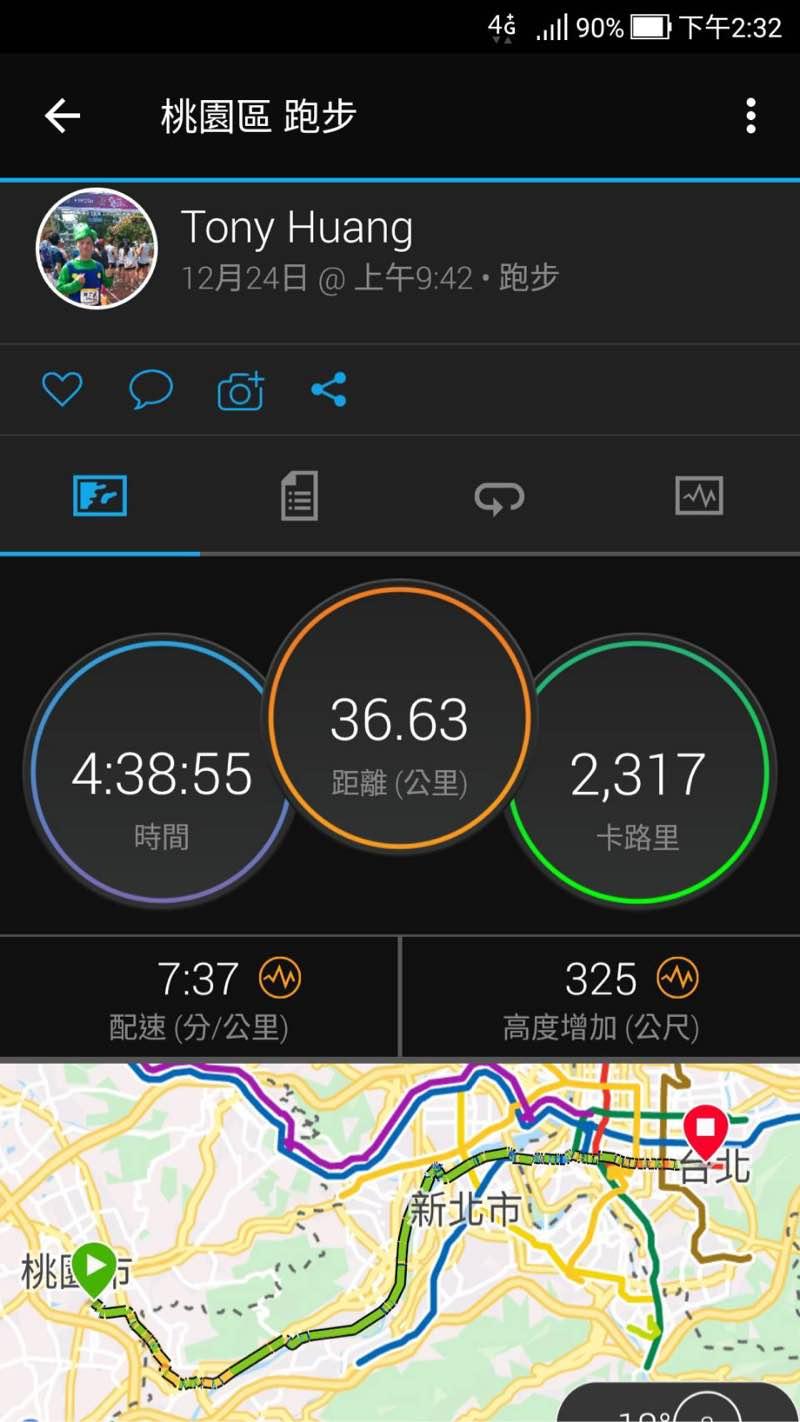Add a photo with the camera icon

coord(241,390)
